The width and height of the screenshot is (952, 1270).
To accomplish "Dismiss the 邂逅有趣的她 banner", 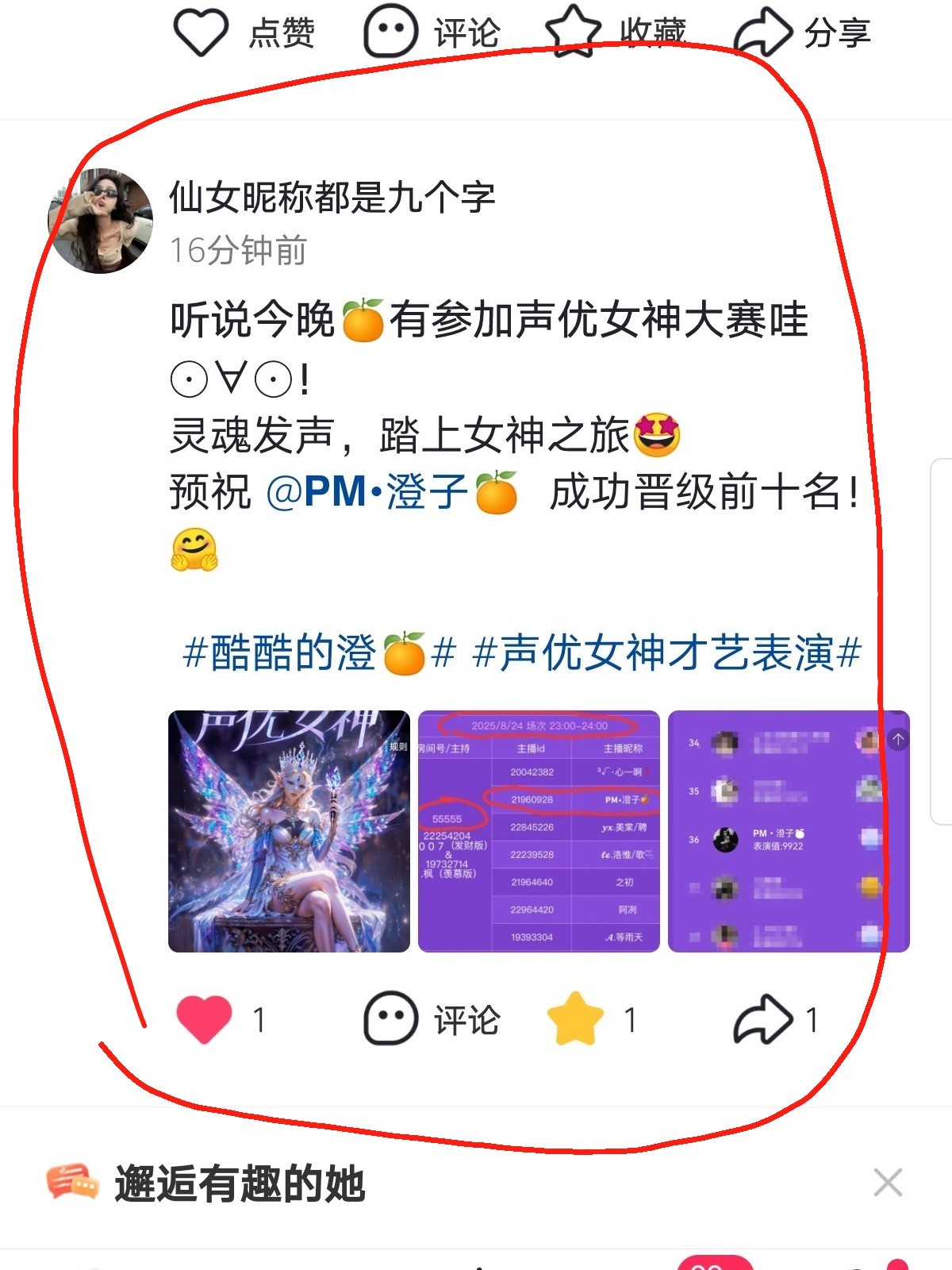I will 888,1183.
